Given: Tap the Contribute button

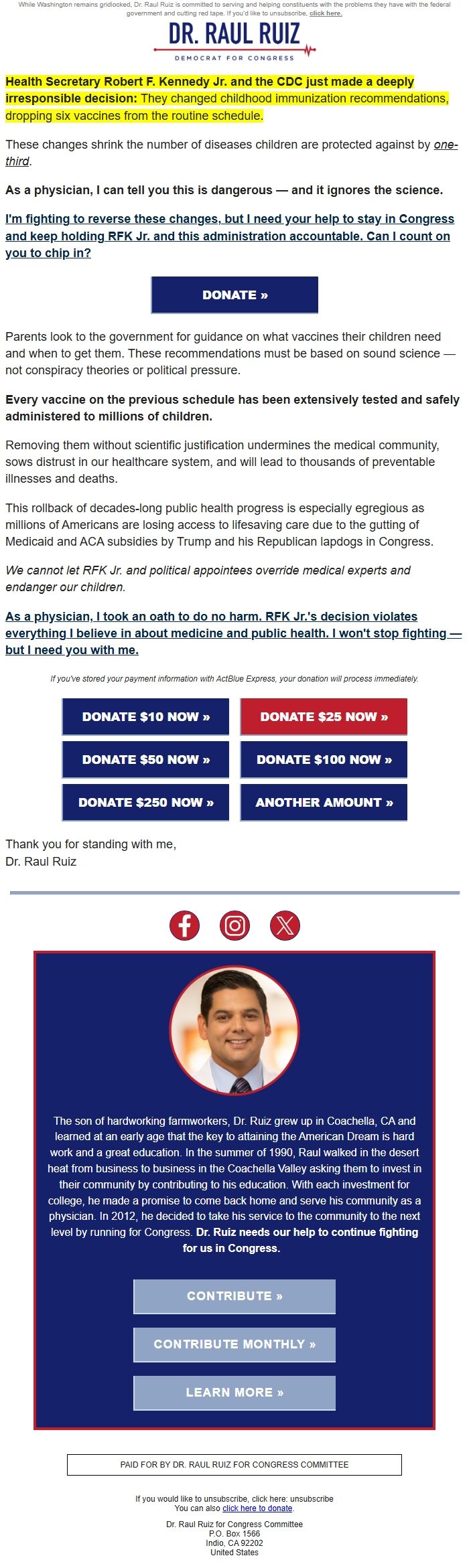Looking at the screenshot, I should tap(234, 1296).
